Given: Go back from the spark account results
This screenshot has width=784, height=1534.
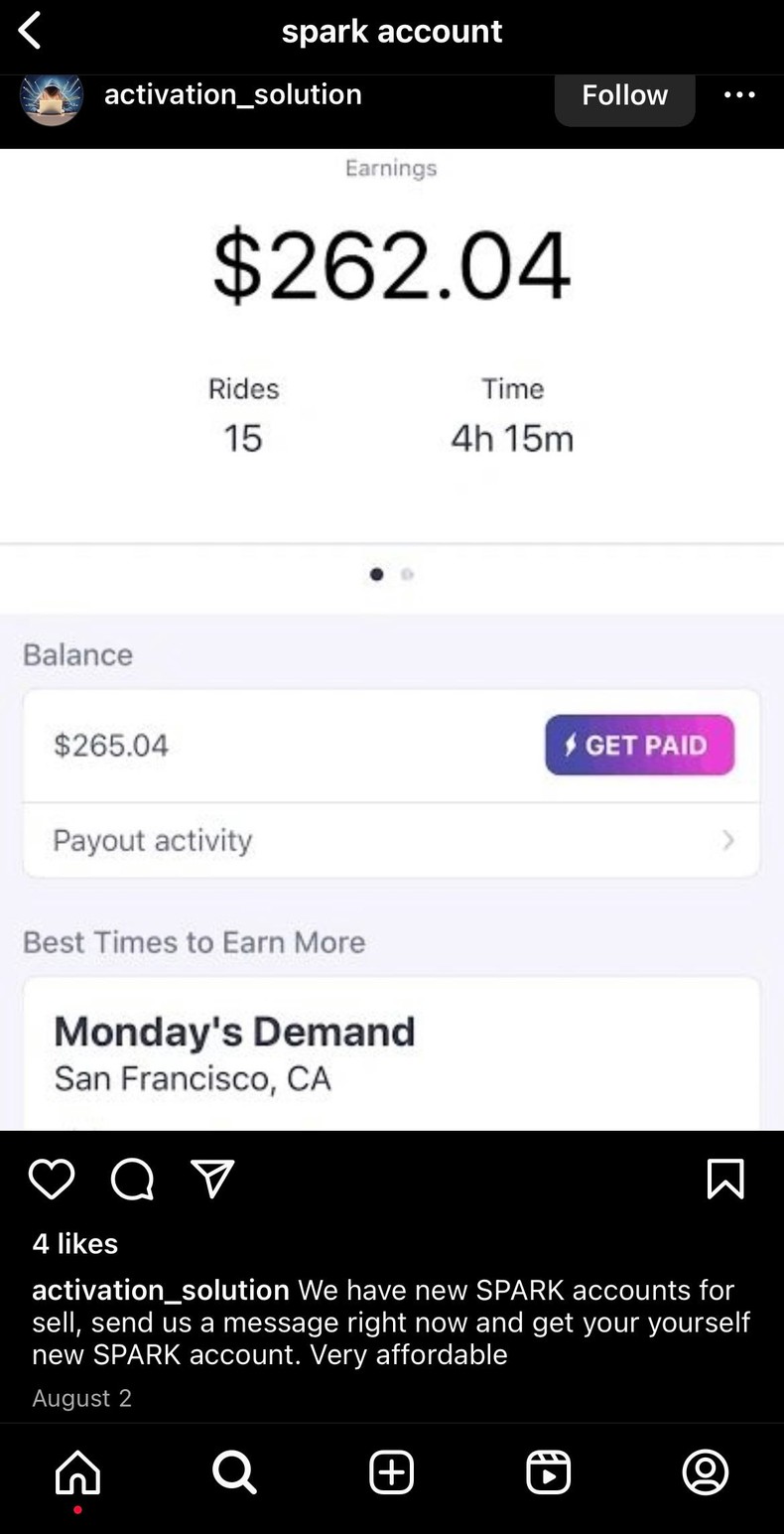Looking at the screenshot, I should point(30,31).
